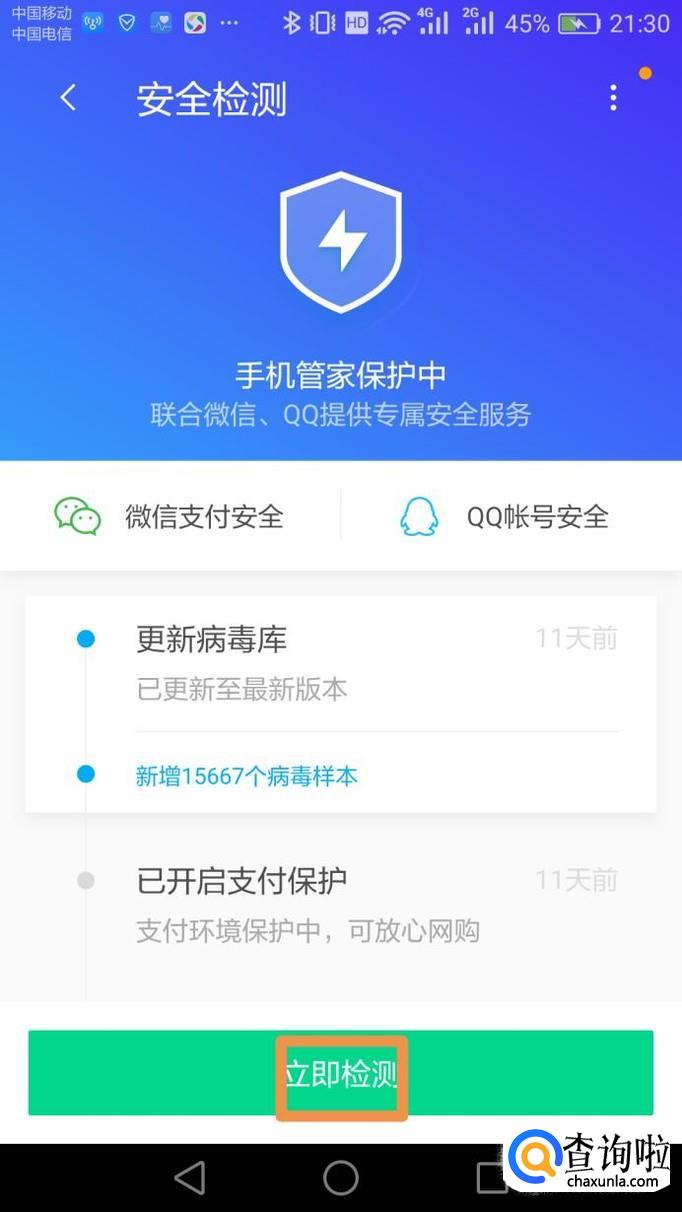This screenshot has width=682, height=1212.
Task: Tap 立即检测 to start scan
Action: point(341,1074)
